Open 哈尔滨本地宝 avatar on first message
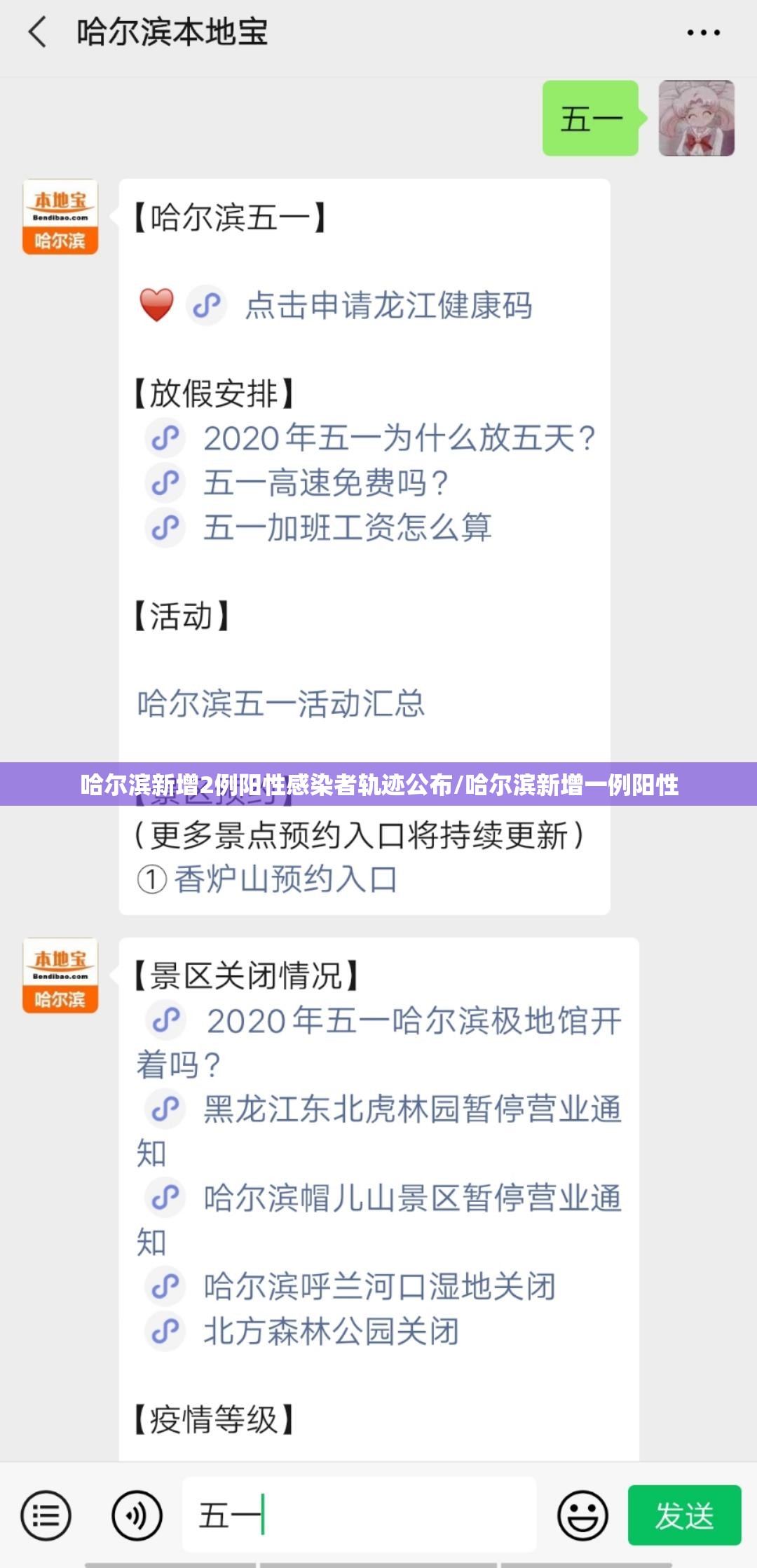The image size is (757, 1568). coord(60,217)
